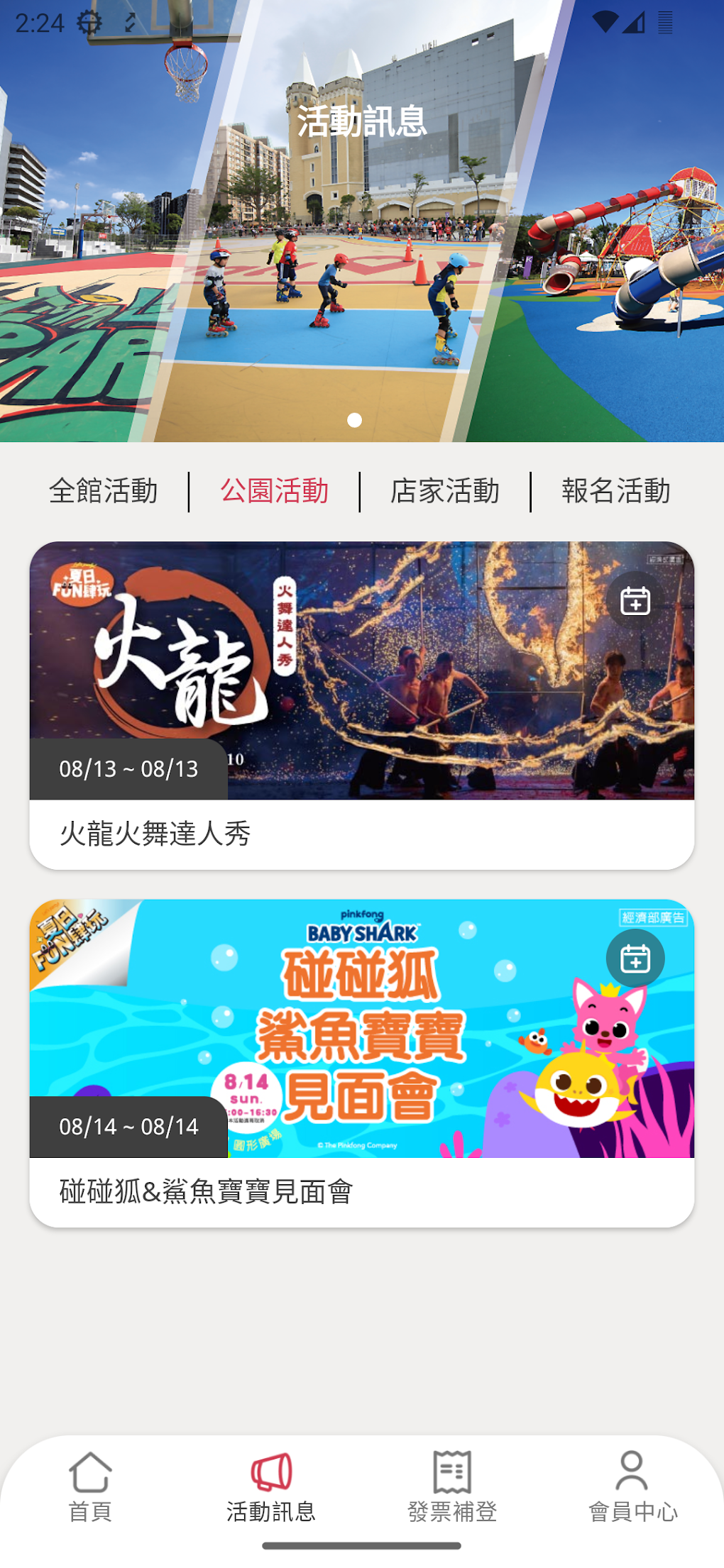Switch to the 全館活動 tab
The height and width of the screenshot is (1568, 724).
(x=104, y=491)
